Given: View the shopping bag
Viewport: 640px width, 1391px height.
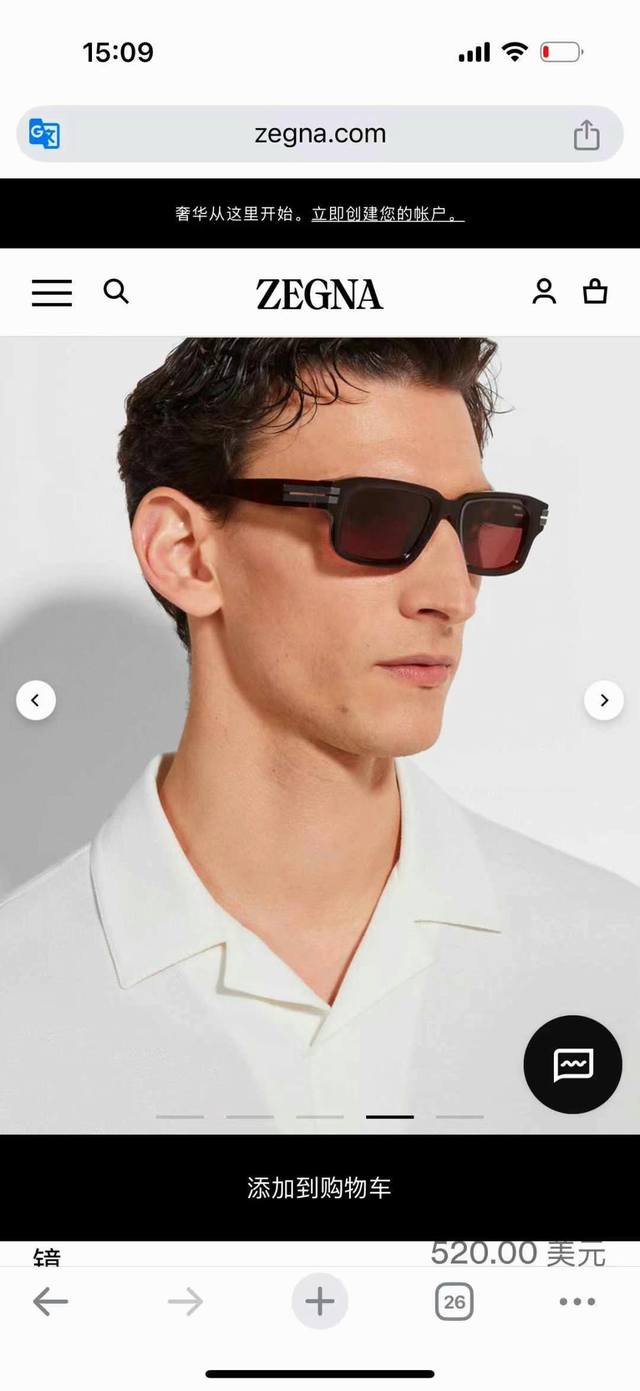Looking at the screenshot, I should (x=595, y=292).
